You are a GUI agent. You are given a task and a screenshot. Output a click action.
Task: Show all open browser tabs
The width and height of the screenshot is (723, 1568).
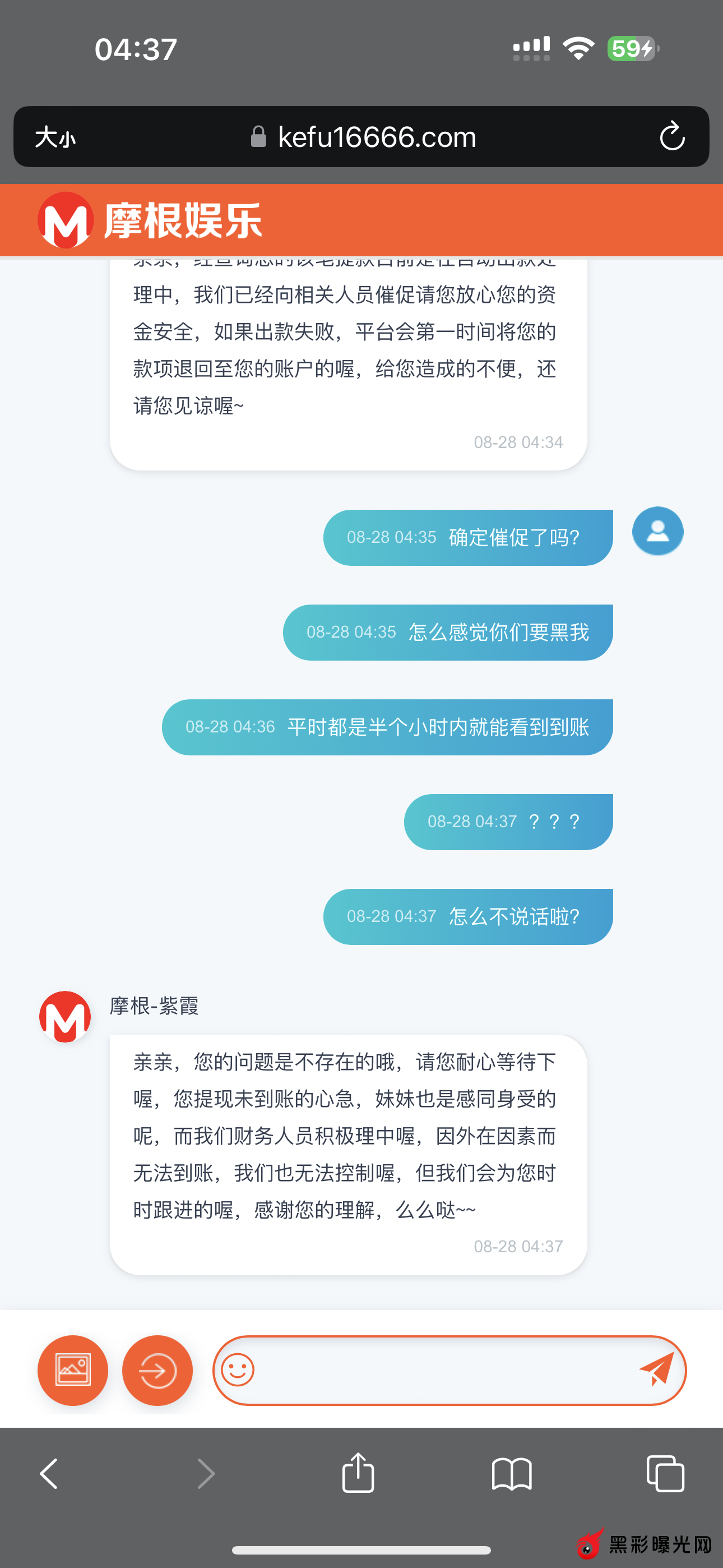[665, 1474]
